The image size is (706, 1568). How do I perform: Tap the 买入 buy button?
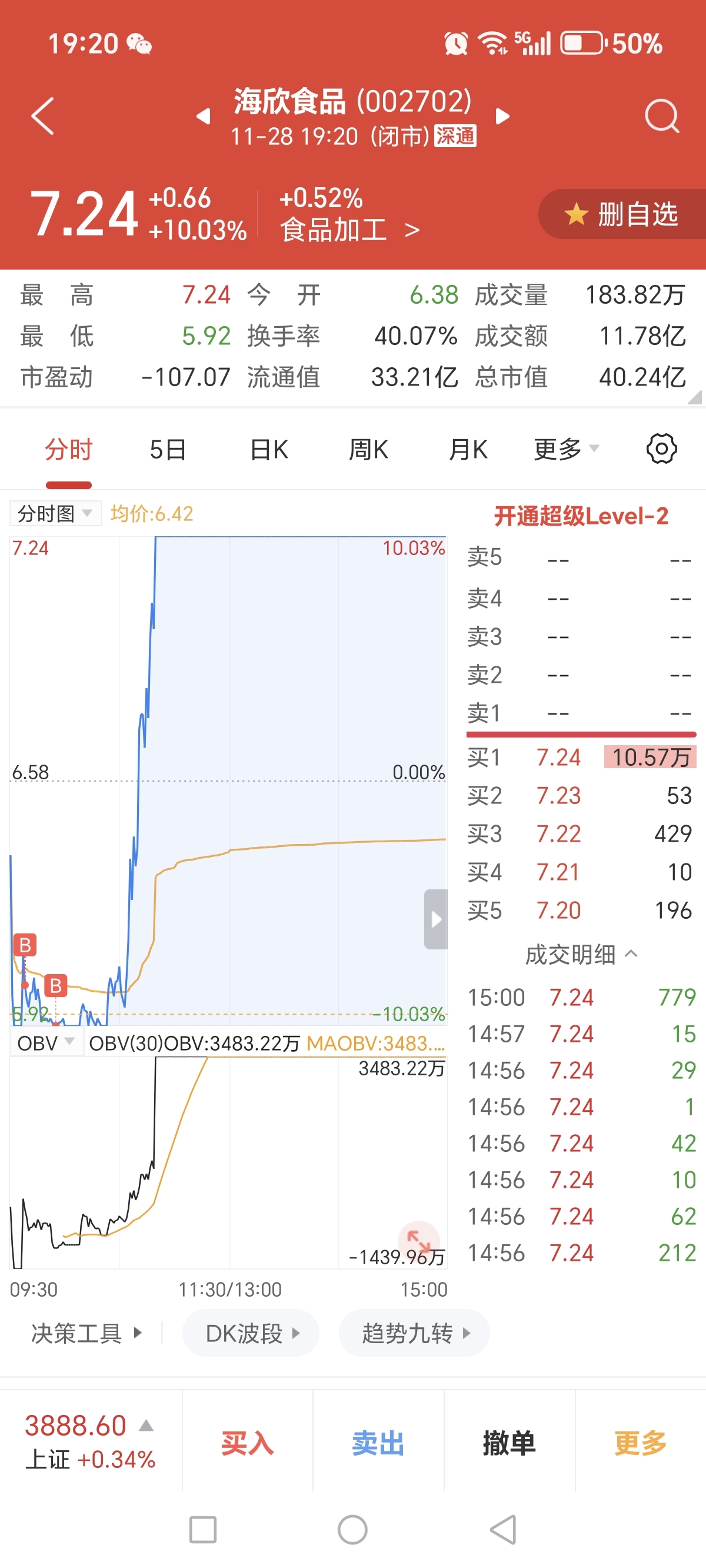(247, 1443)
